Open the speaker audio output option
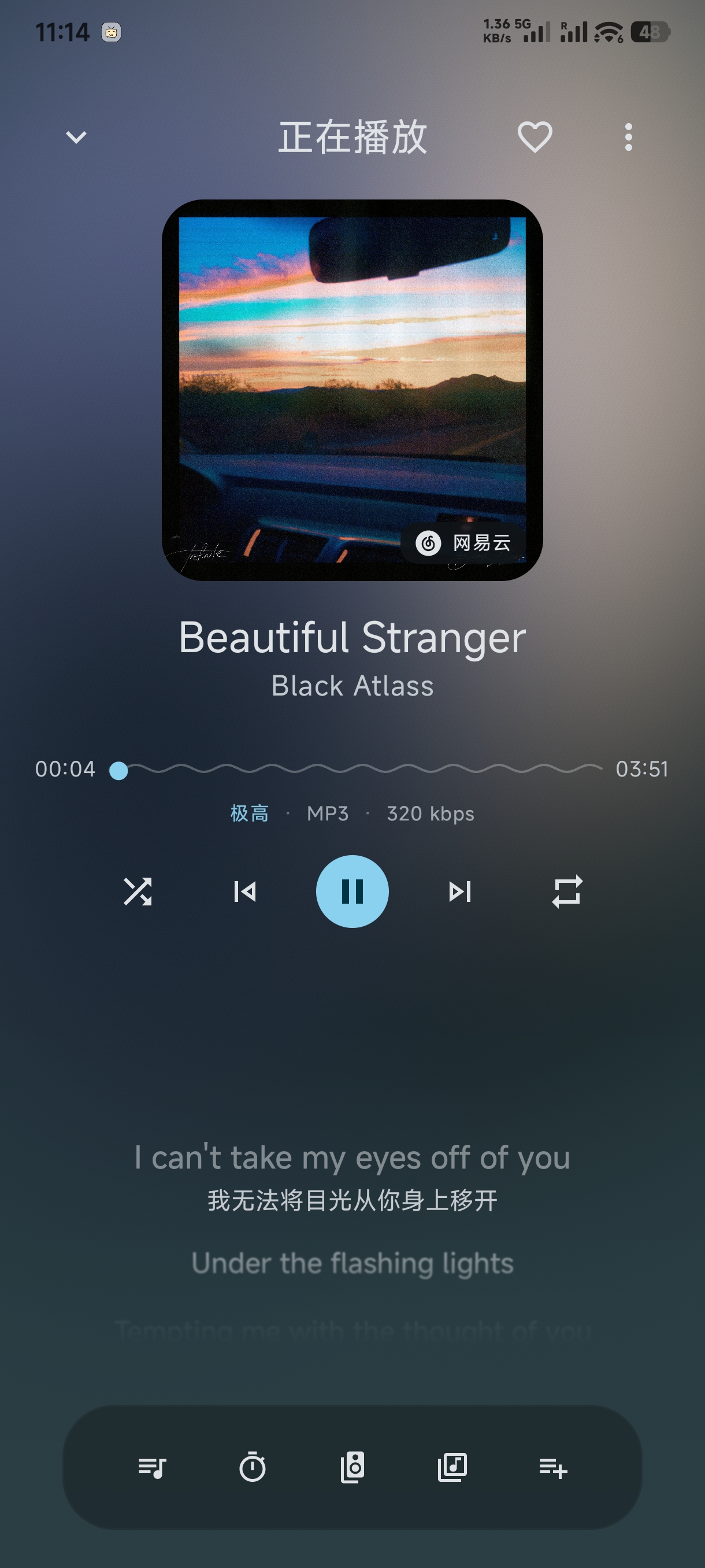Image resolution: width=705 pixels, height=1568 pixels. (352, 1467)
